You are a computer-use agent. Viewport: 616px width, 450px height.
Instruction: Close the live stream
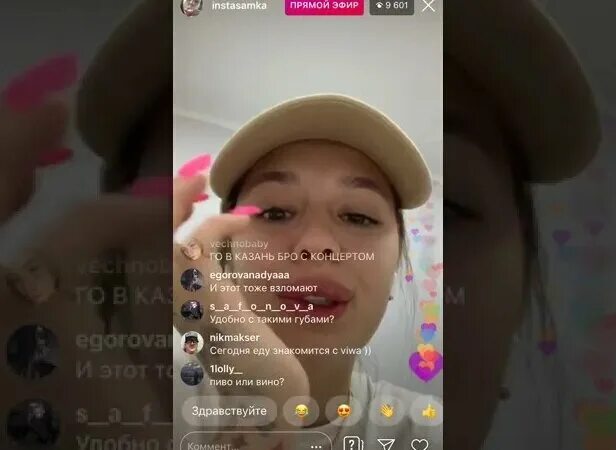click(x=428, y=6)
